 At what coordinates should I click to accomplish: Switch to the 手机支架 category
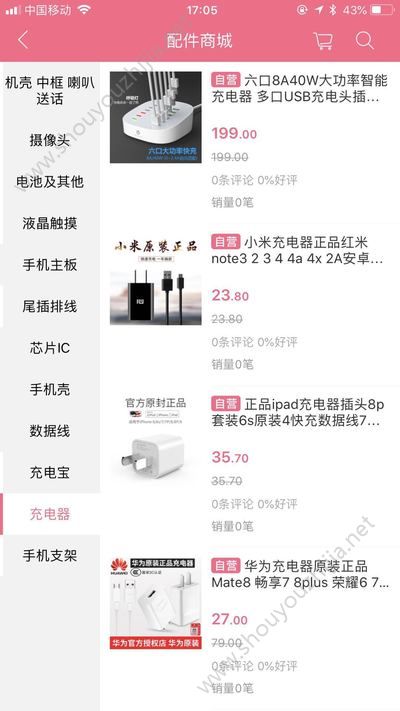(x=50, y=555)
